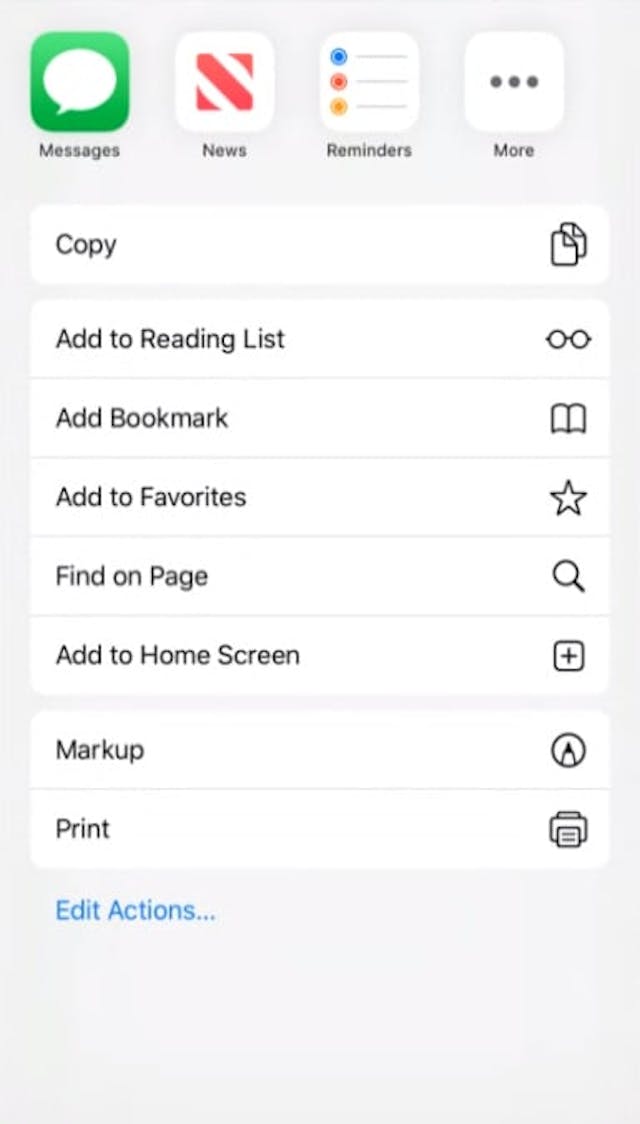
Task: Tap the Edit Actions link
Action: pos(135,911)
